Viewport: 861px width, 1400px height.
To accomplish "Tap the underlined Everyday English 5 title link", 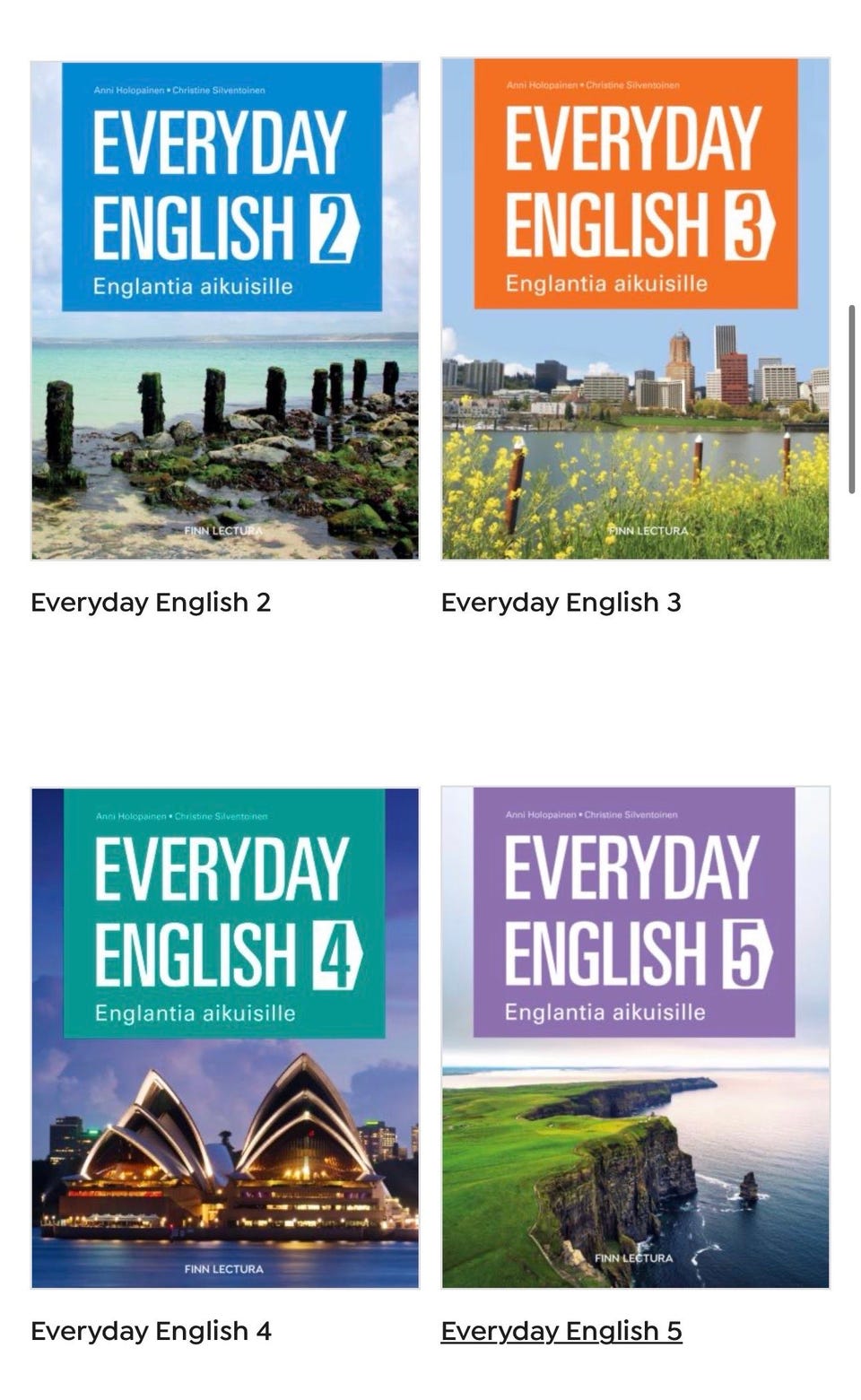I will click(x=561, y=1331).
